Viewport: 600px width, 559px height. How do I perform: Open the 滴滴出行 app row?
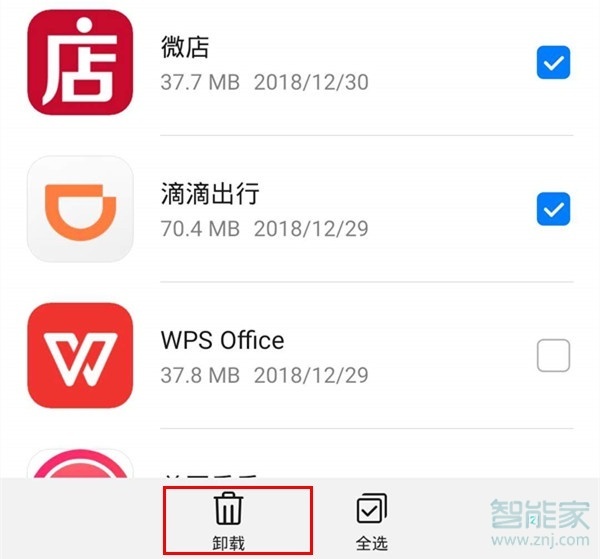[300, 209]
